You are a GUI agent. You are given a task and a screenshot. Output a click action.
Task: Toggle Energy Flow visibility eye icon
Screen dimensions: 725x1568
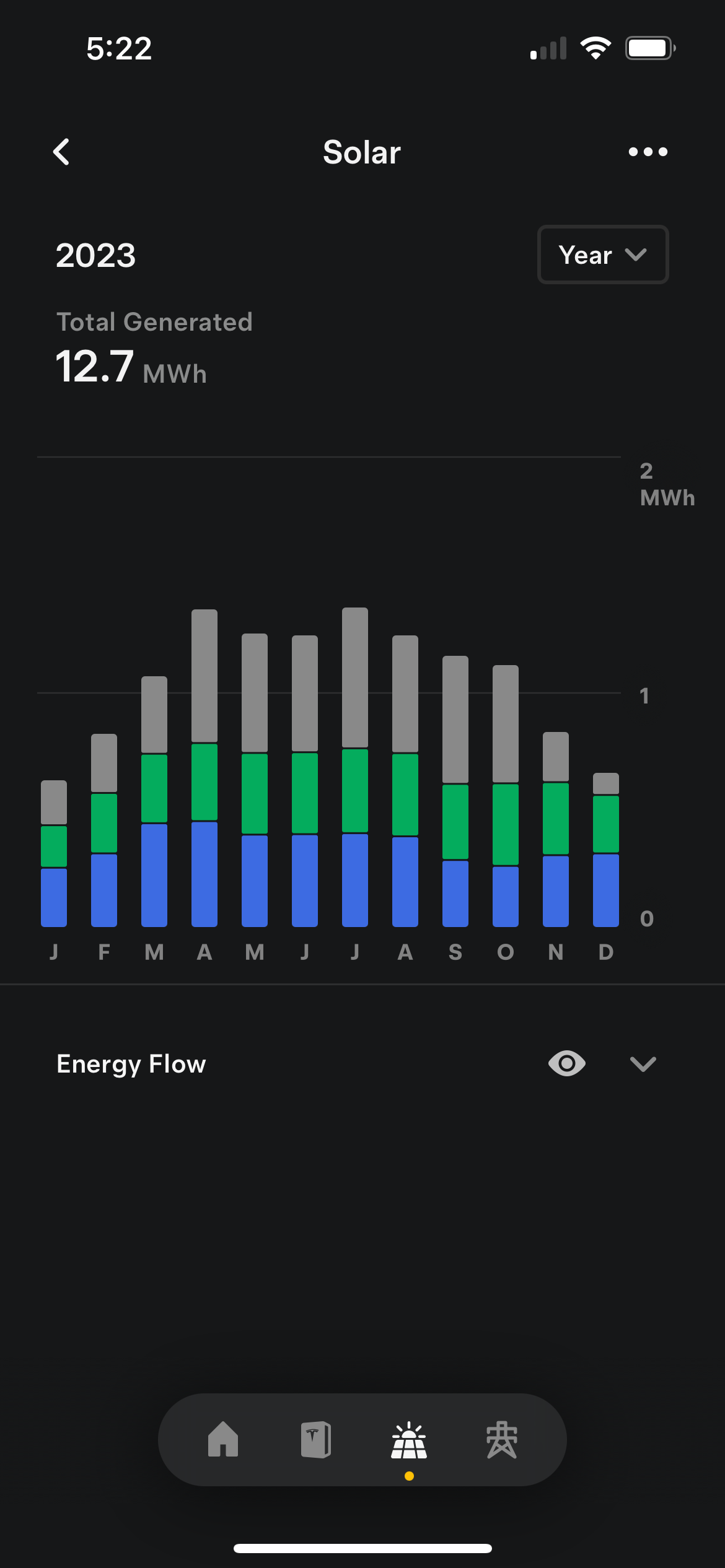tap(567, 1063)
